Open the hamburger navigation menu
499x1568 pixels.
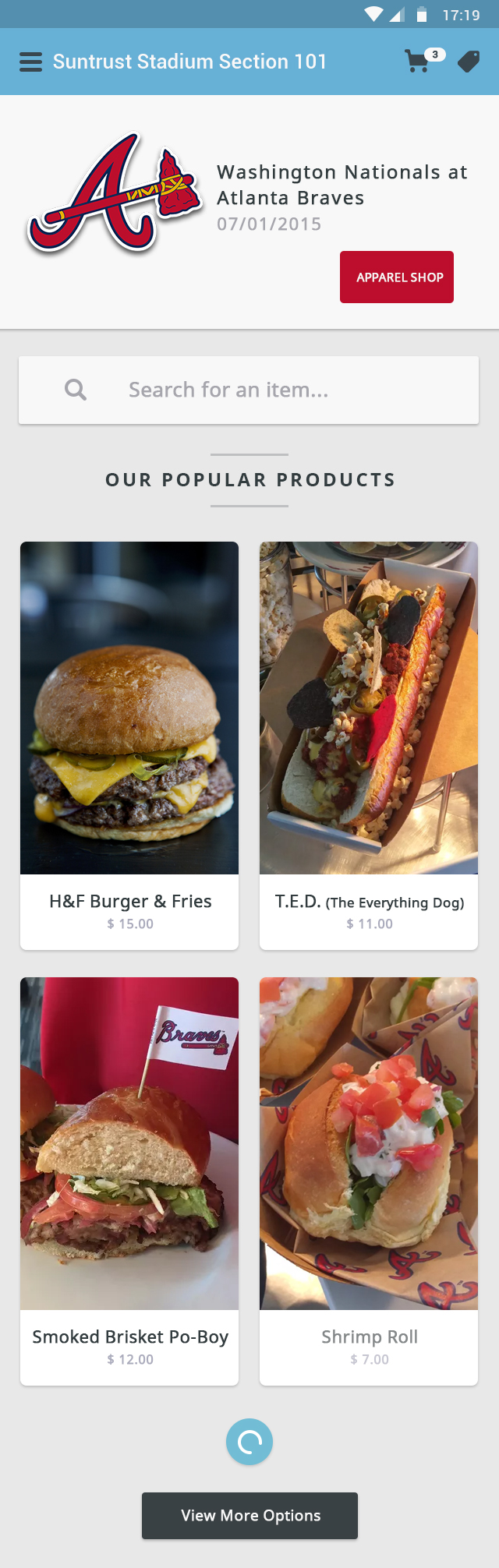[x=30, y=62]
